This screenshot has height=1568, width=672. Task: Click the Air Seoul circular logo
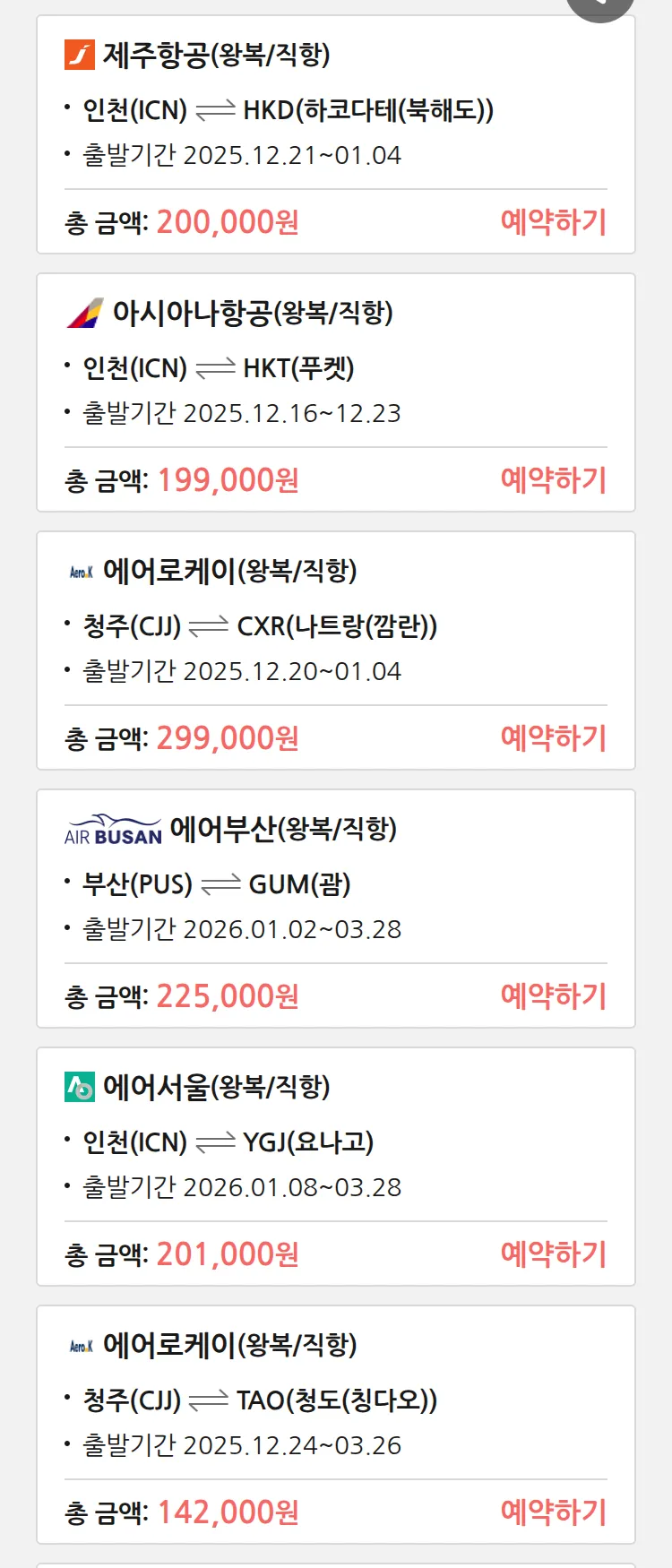pos(79,1087)
